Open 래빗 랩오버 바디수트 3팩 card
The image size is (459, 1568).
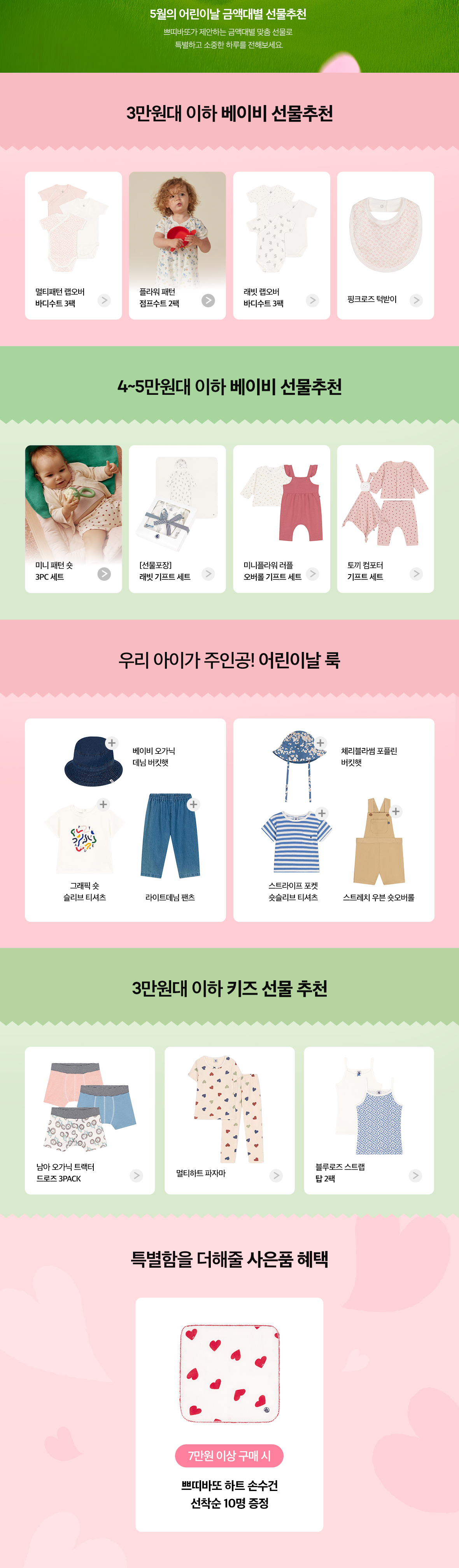281,245
